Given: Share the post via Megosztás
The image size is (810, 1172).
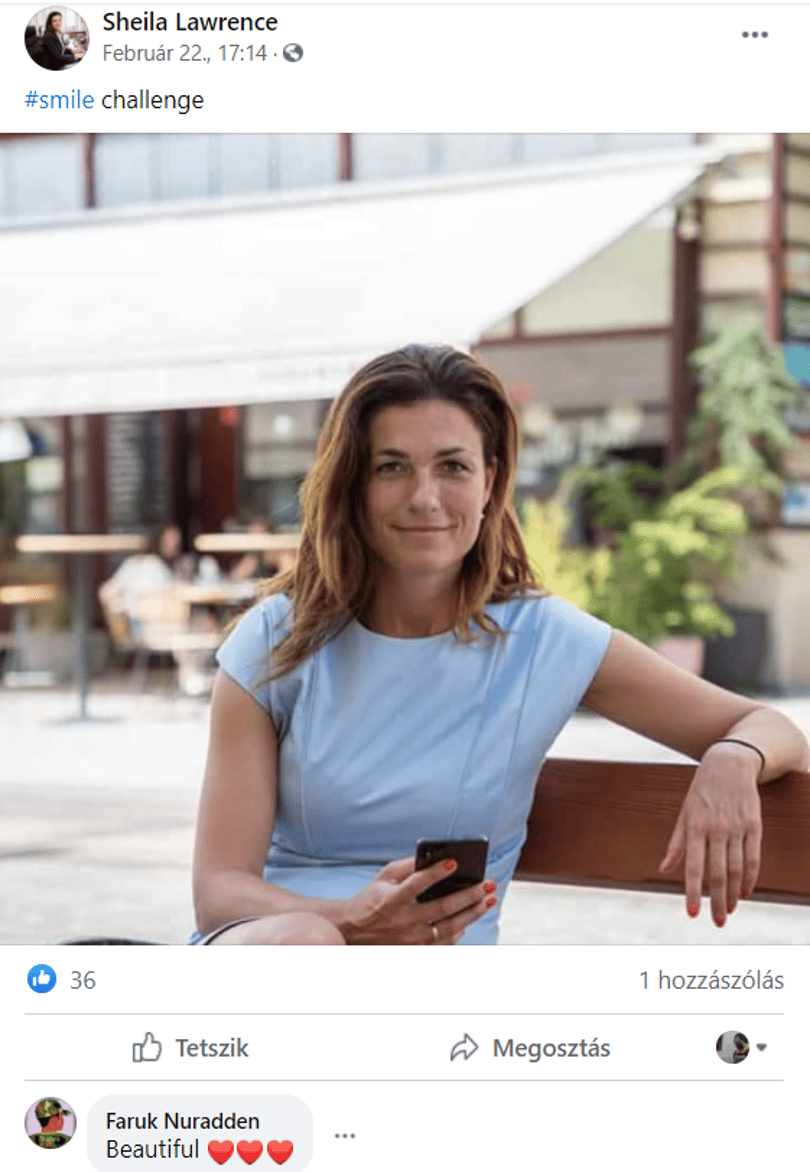Looking at the screenshot, I should tap(530, 1047).
